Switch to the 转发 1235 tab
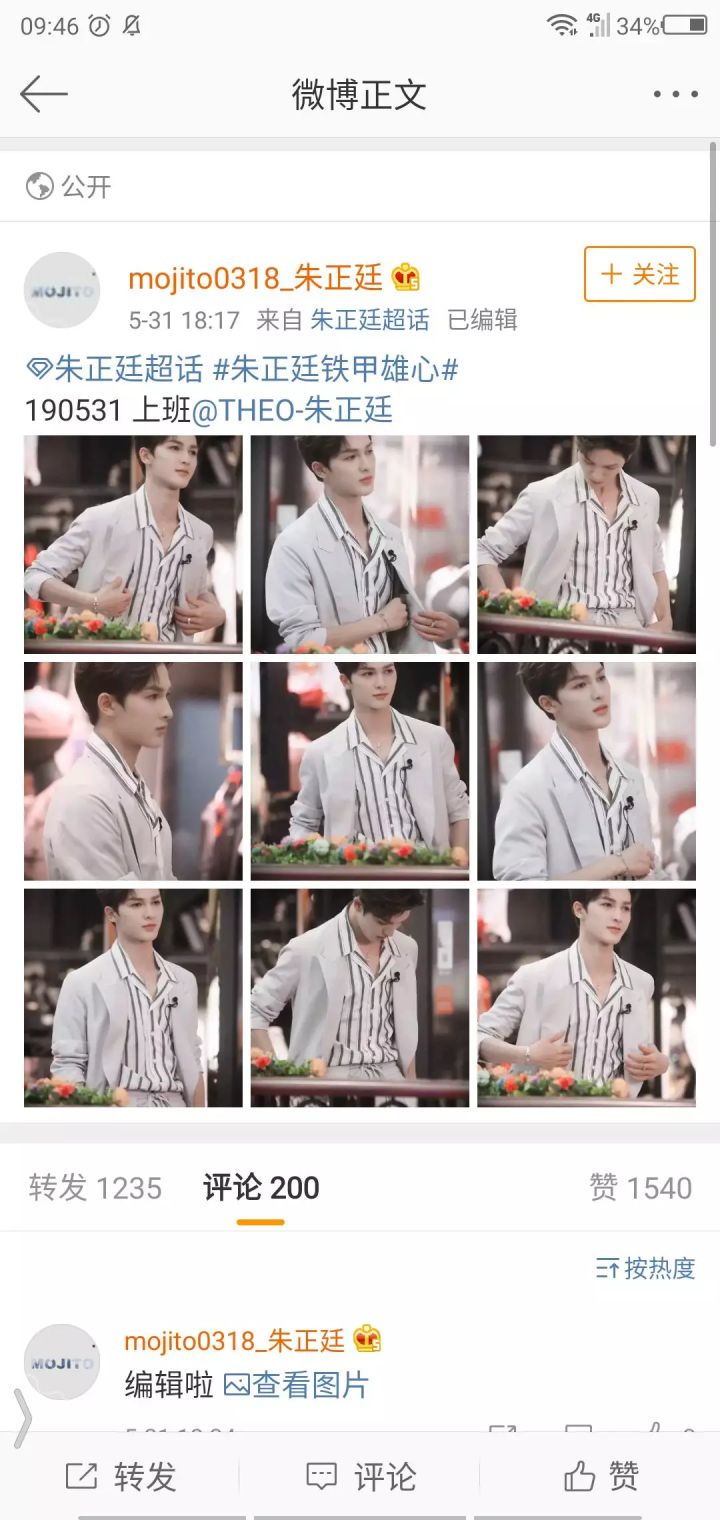The height and width of the screenshot is (1520, 720). coord(95,1188)
